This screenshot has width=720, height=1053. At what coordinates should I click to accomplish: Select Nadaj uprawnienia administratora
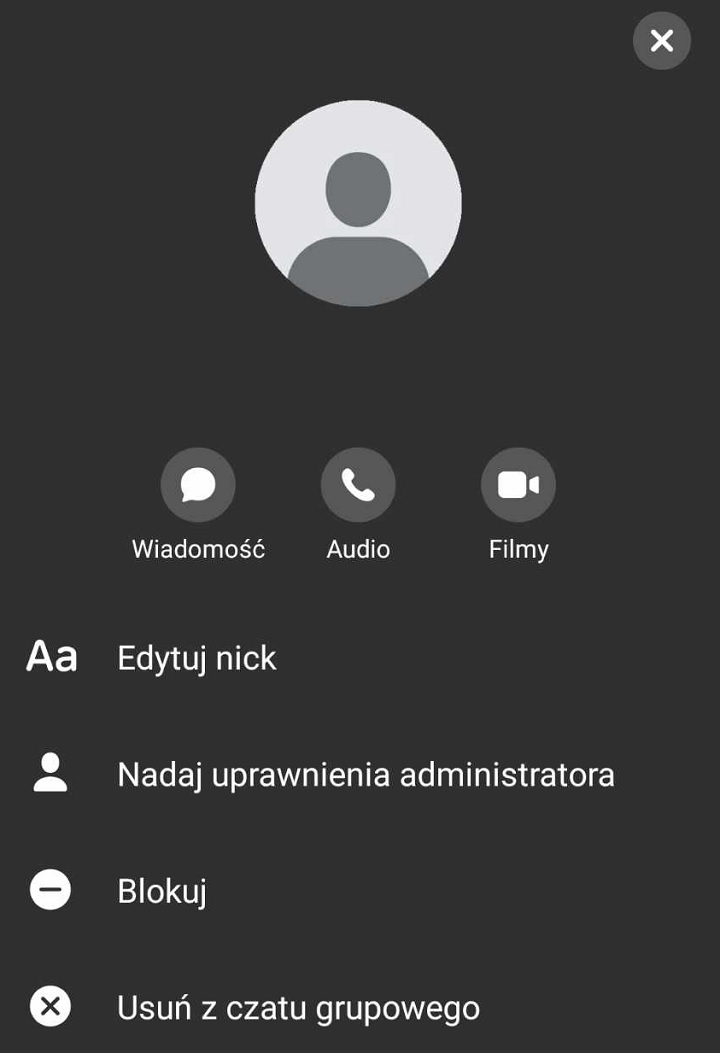(365, 774)
